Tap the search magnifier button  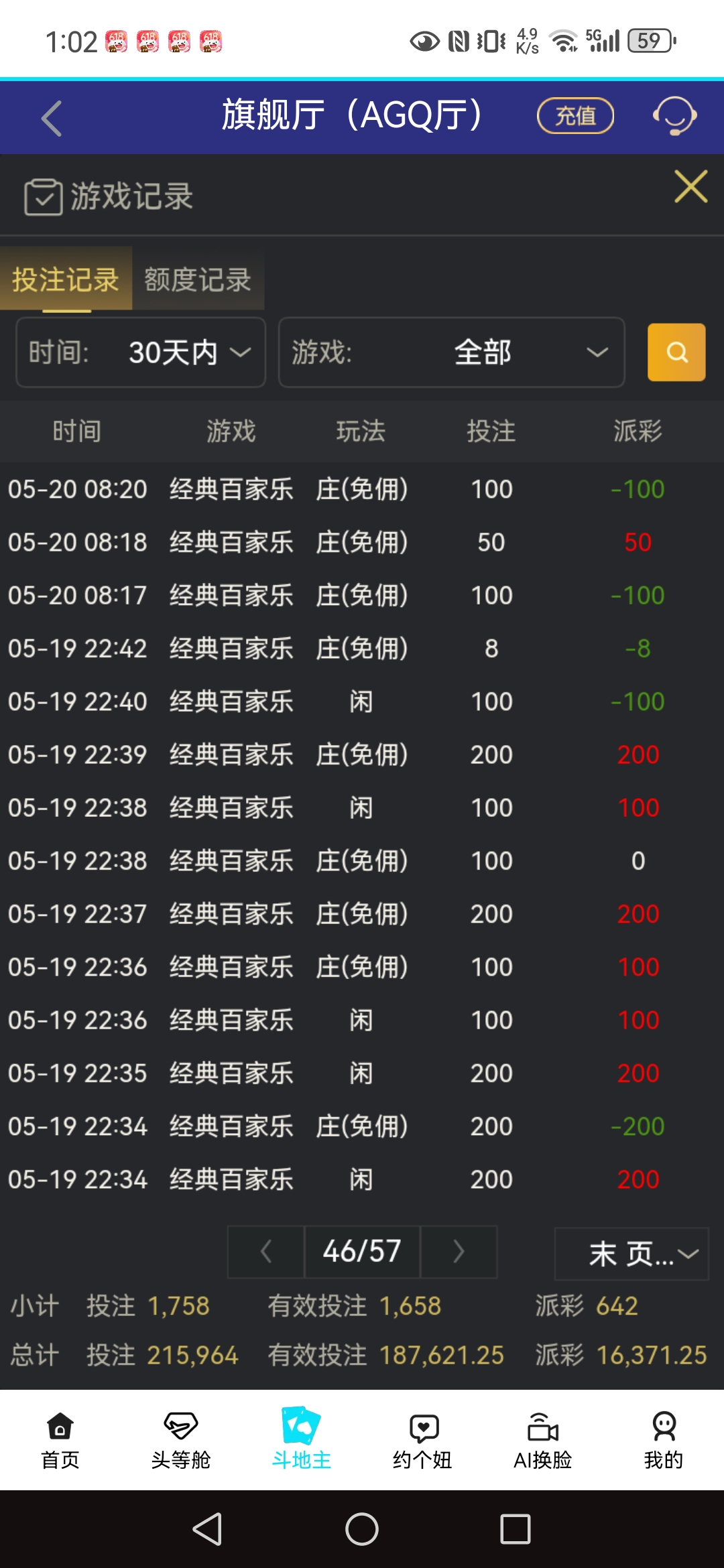[x=676, y=352]
